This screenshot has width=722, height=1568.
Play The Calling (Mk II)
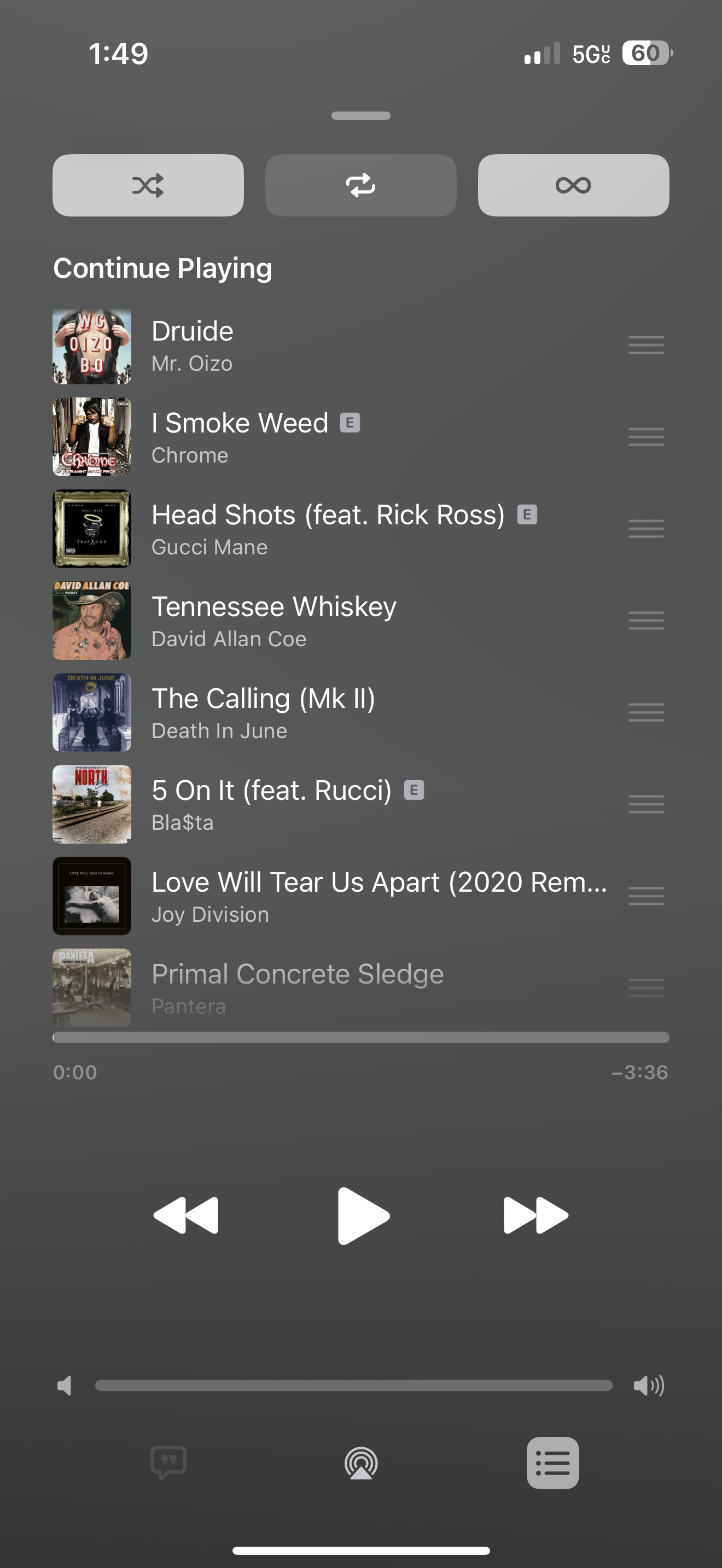pyautogui.click(x=304, y=713)
